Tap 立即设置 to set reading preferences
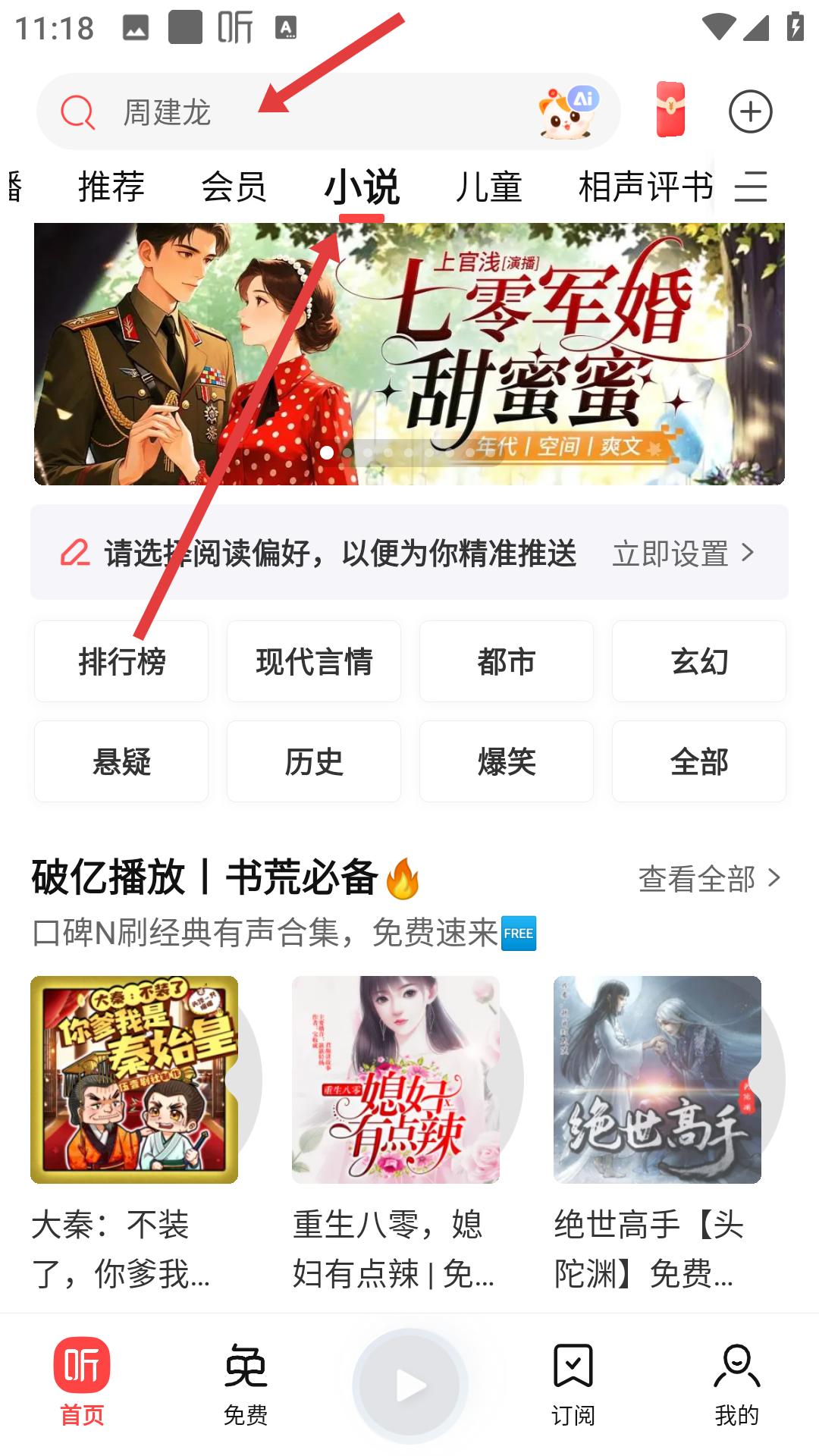819x1456 pixels. [682, 554]
